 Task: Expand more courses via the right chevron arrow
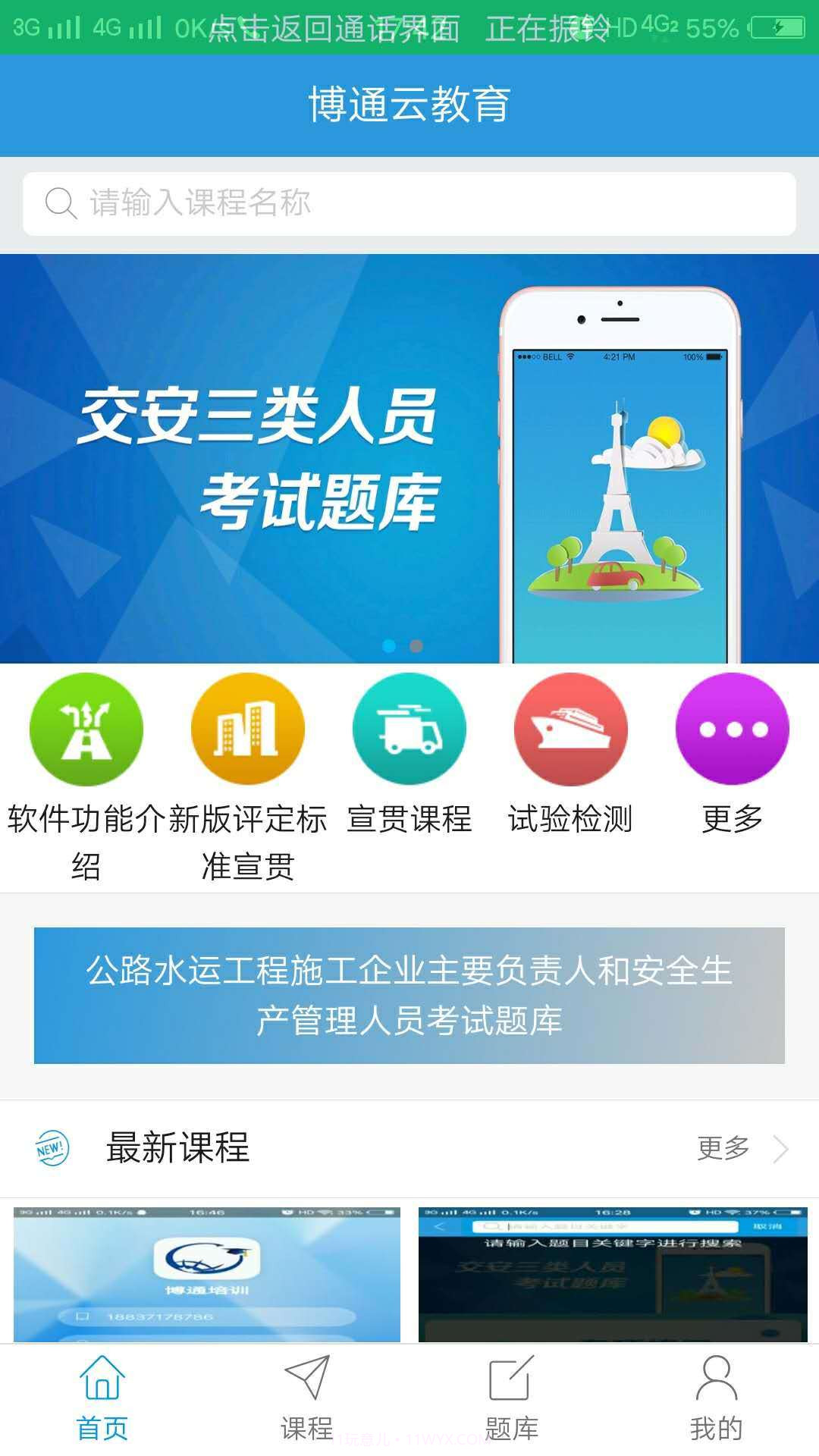tap(782, 1148)
